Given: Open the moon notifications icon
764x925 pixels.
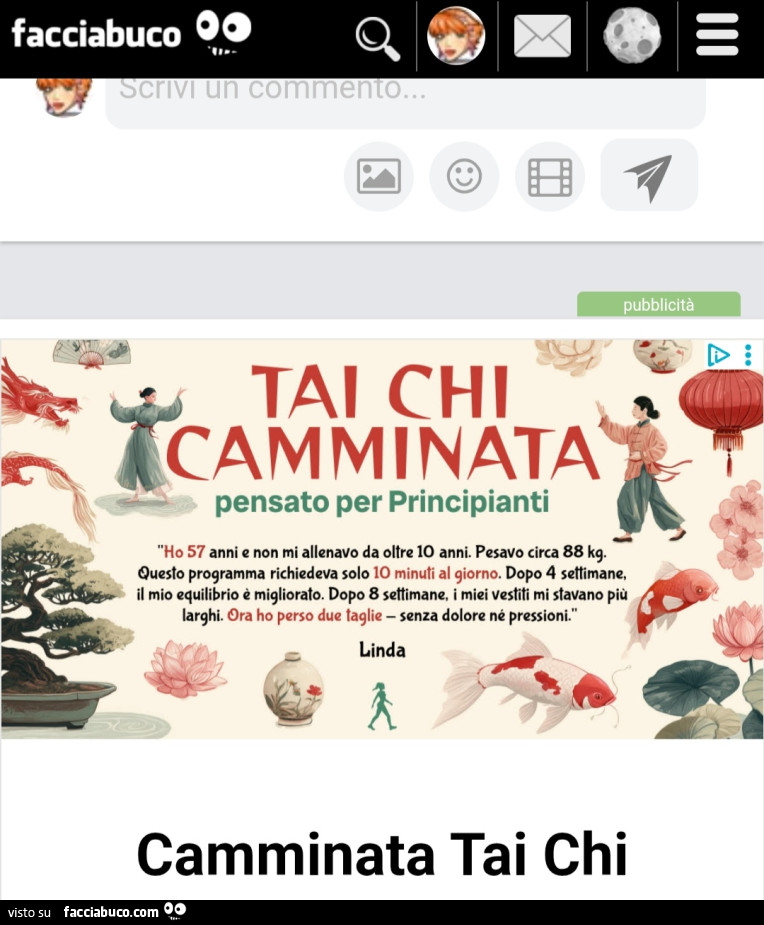Looking at the screenshot, I should coord(632,36).
